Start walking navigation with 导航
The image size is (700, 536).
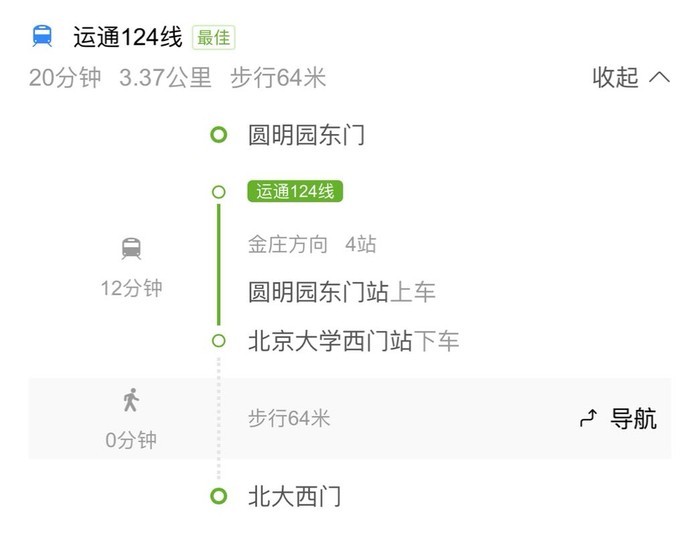pos(619,419)
